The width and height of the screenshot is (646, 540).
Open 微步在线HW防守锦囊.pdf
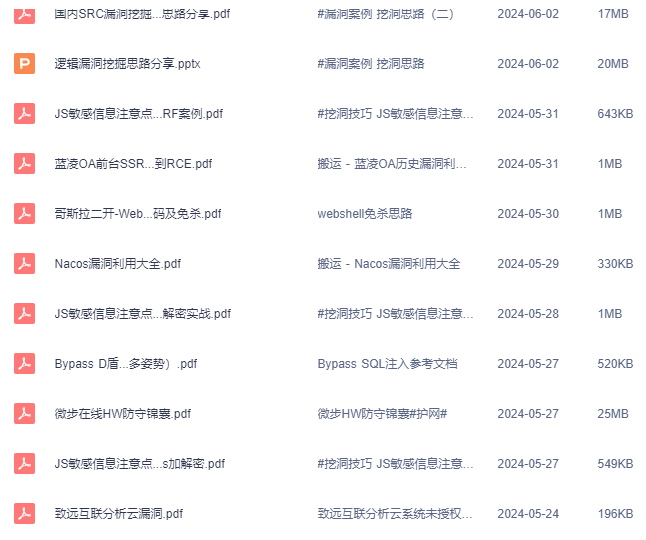pos(122,414)
